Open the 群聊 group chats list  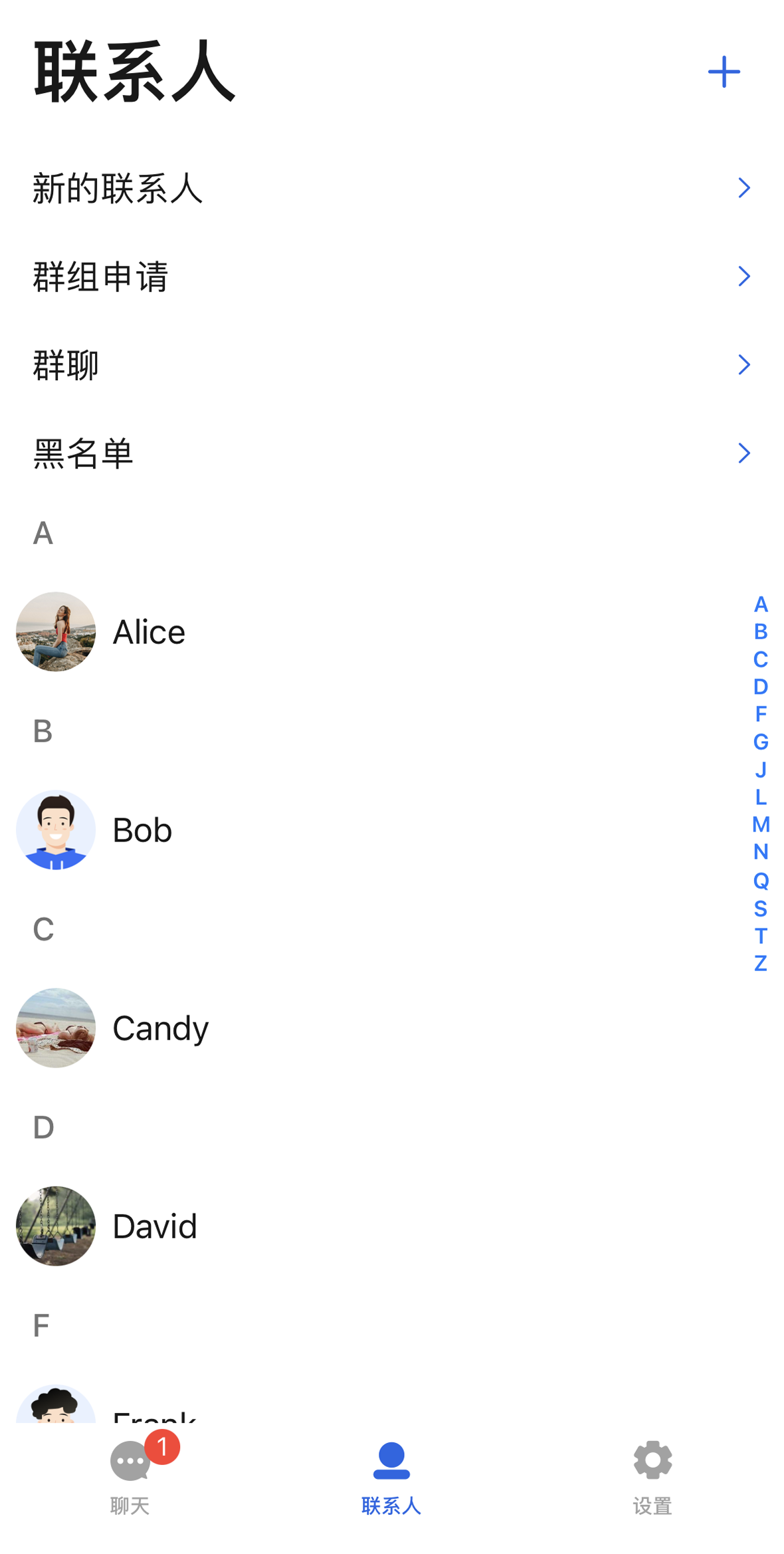point(391,365)
